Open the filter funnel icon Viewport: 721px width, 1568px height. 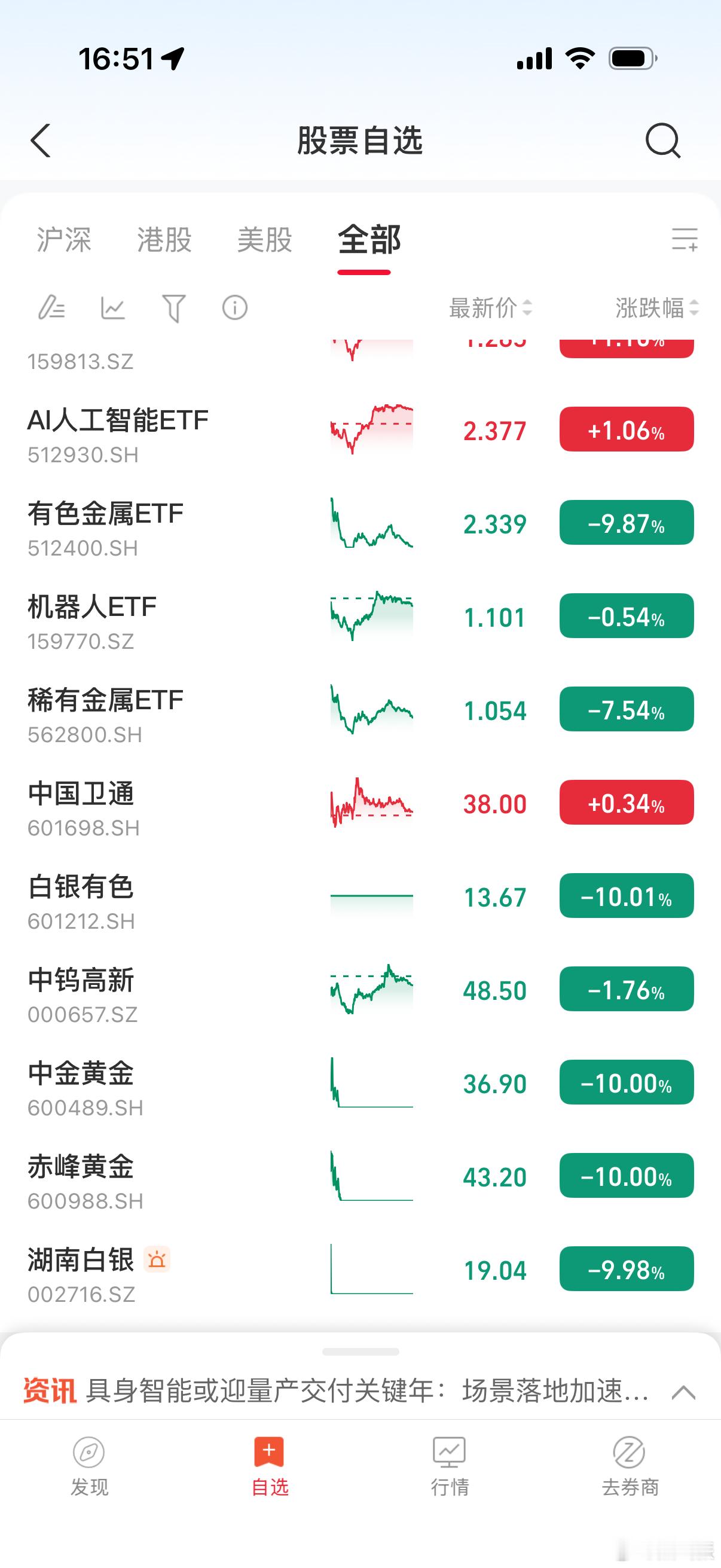[173, 308]
